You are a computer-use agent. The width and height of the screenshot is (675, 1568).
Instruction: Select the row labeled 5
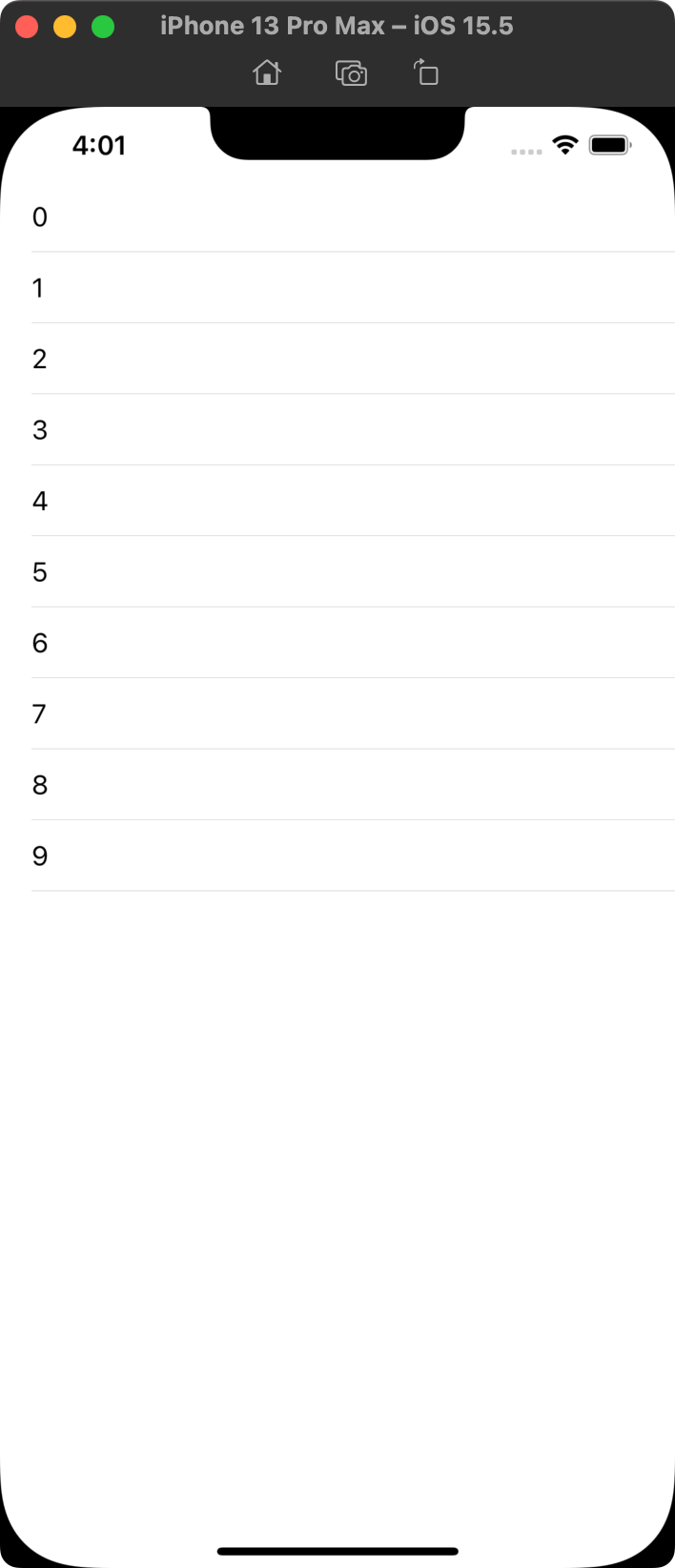click(337, 571)
